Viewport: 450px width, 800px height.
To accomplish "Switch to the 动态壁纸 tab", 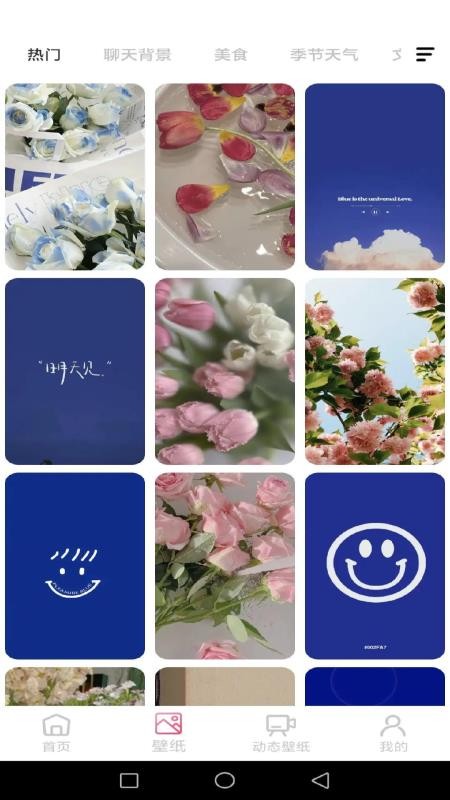I will point(281,733).
